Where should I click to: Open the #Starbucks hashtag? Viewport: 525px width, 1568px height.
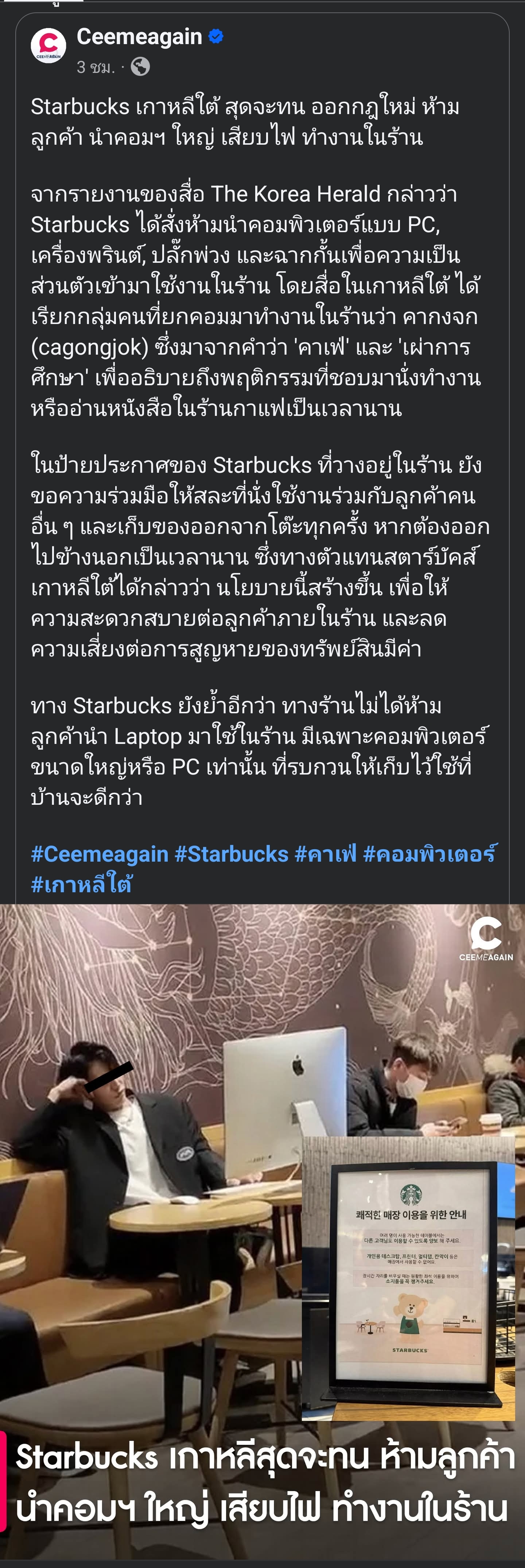(232, 854)
